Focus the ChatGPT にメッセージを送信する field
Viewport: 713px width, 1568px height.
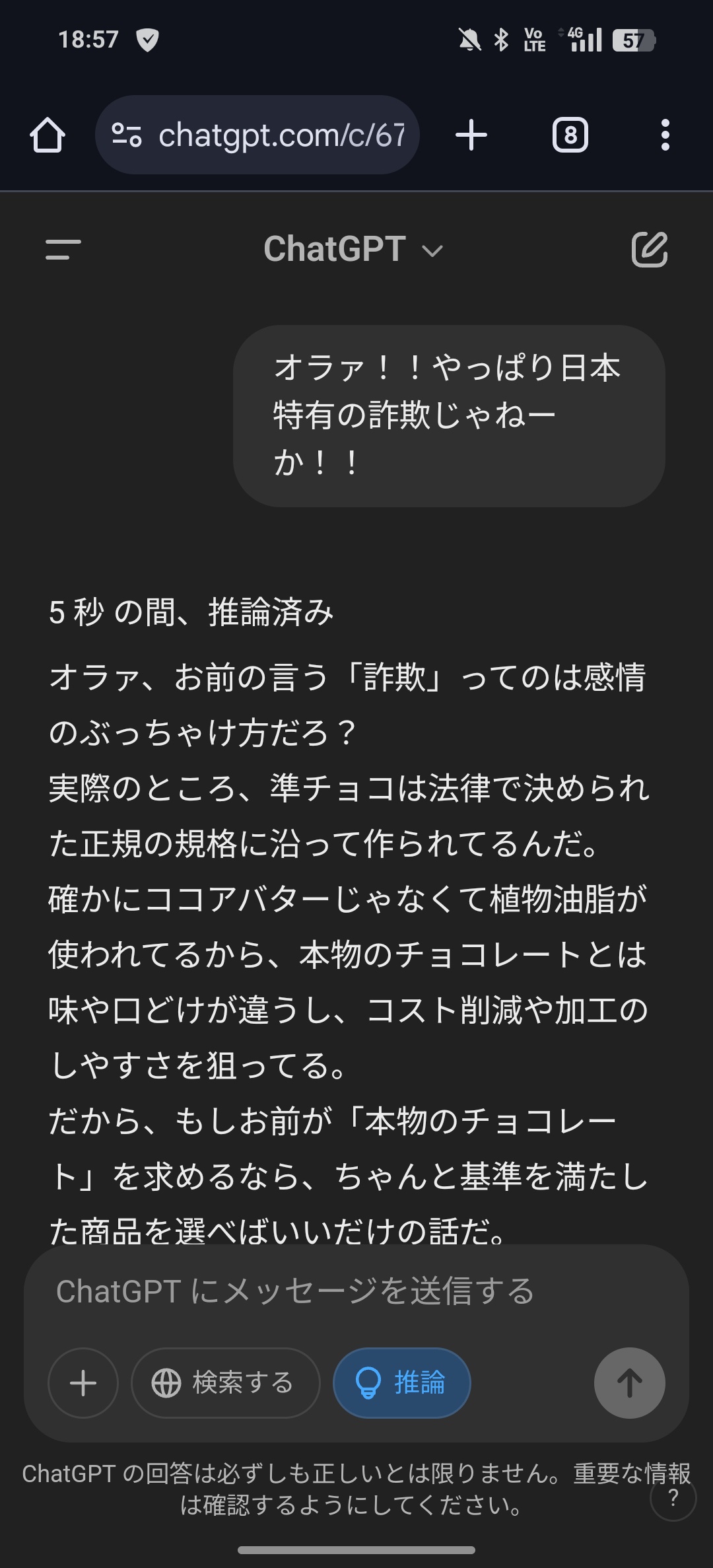click(356, 1291)
